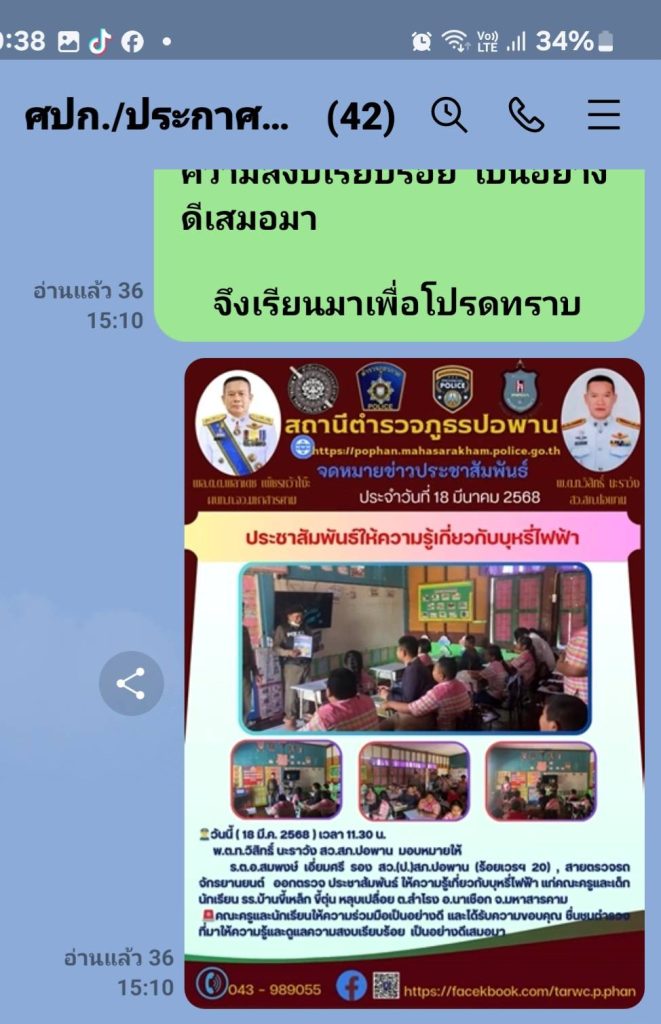
Task: Search messages in this chat
Action: pyautogui.click(x=449, y=117)
